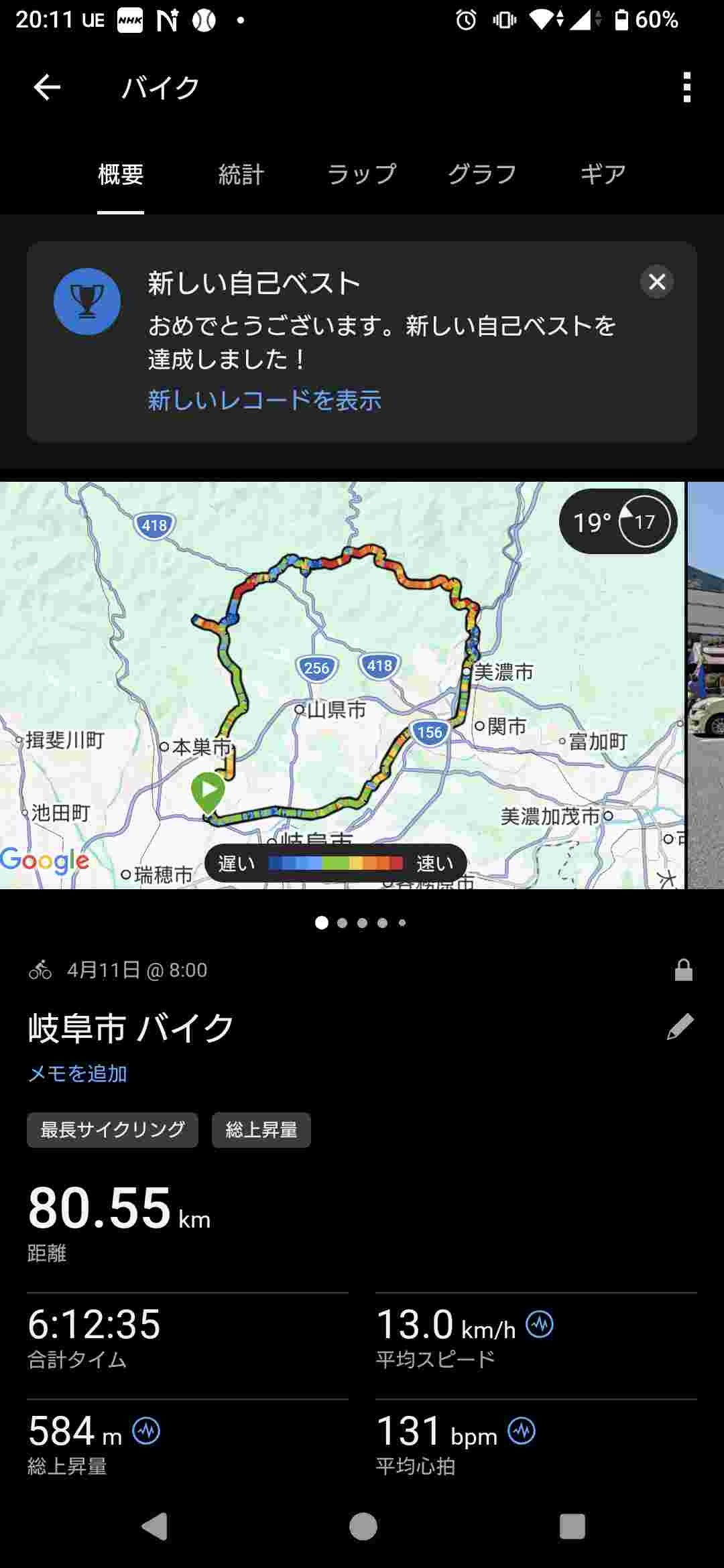Go back using the app bar arrow

point(47,88)
